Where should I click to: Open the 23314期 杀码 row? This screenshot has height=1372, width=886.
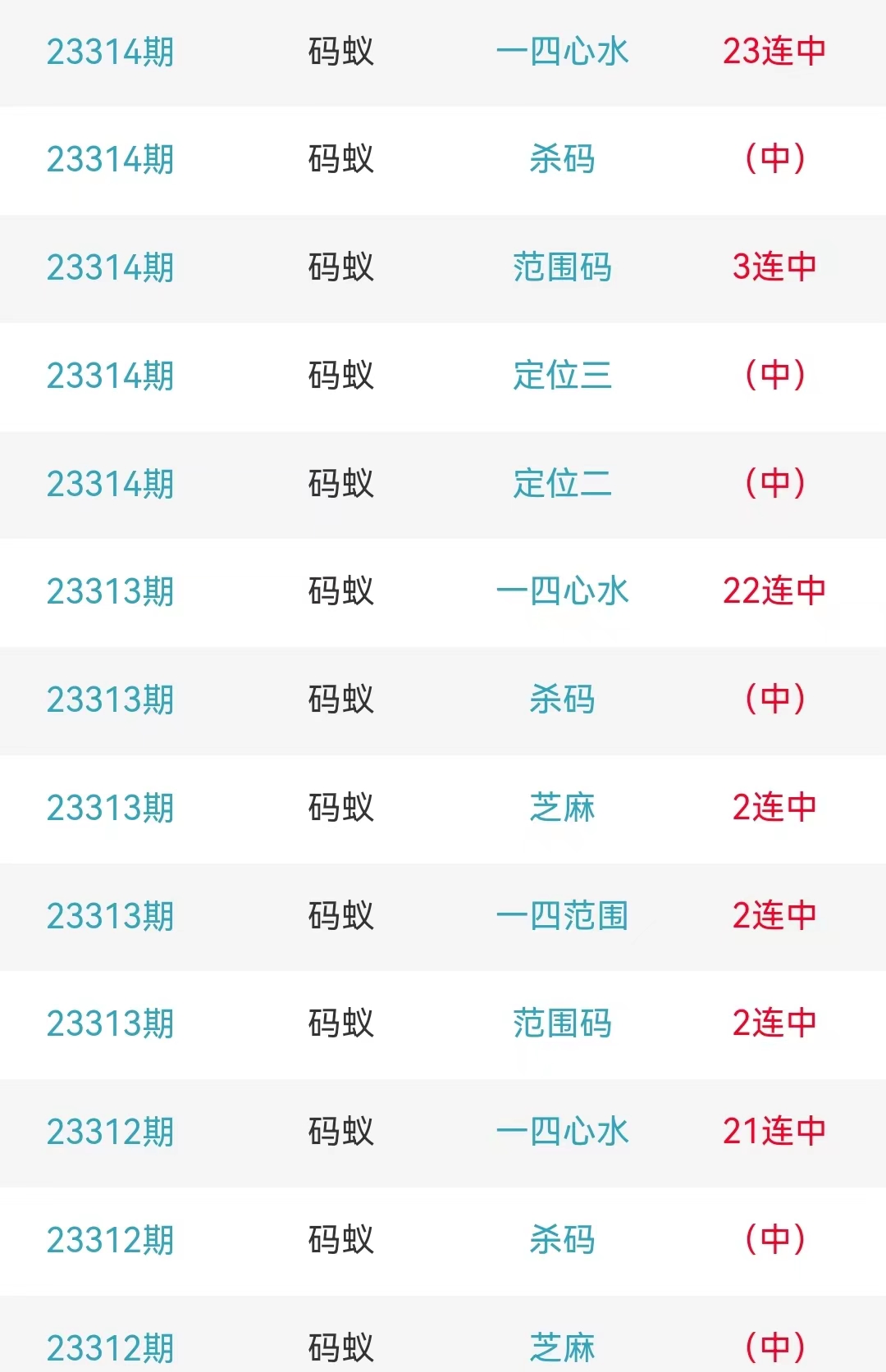click(562, 159)
